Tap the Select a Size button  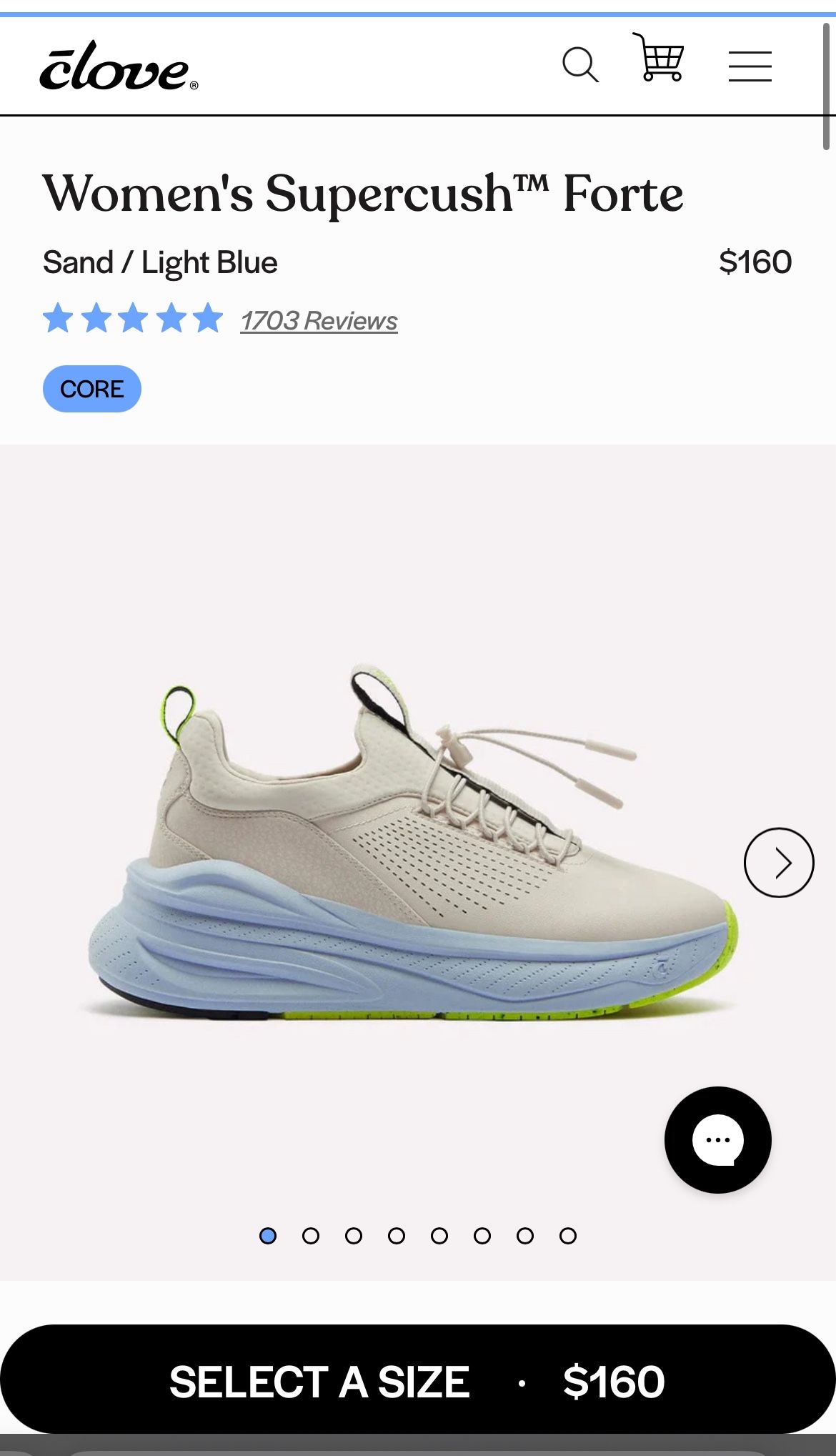(x=418, y=1381)
